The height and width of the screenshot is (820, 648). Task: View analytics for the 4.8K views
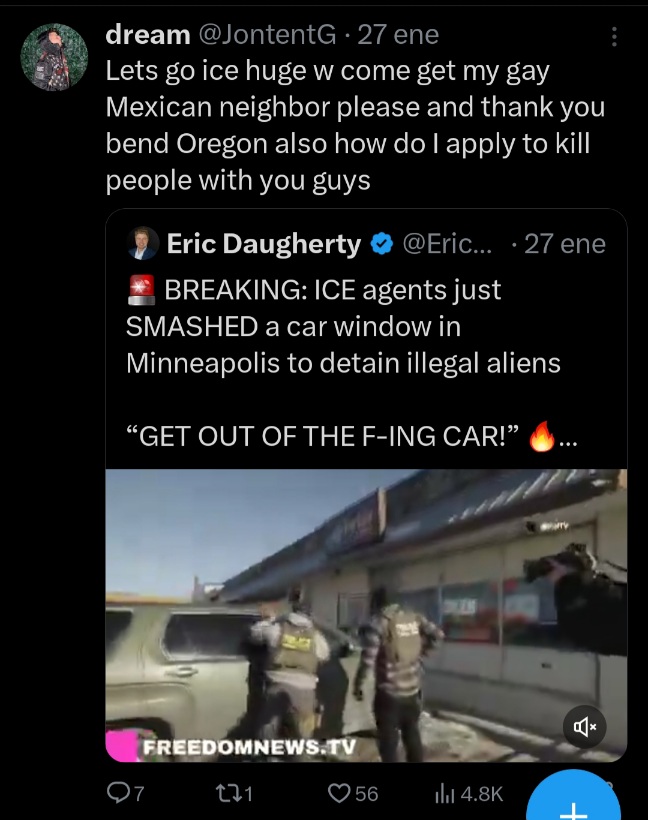(x=469, y=794)
